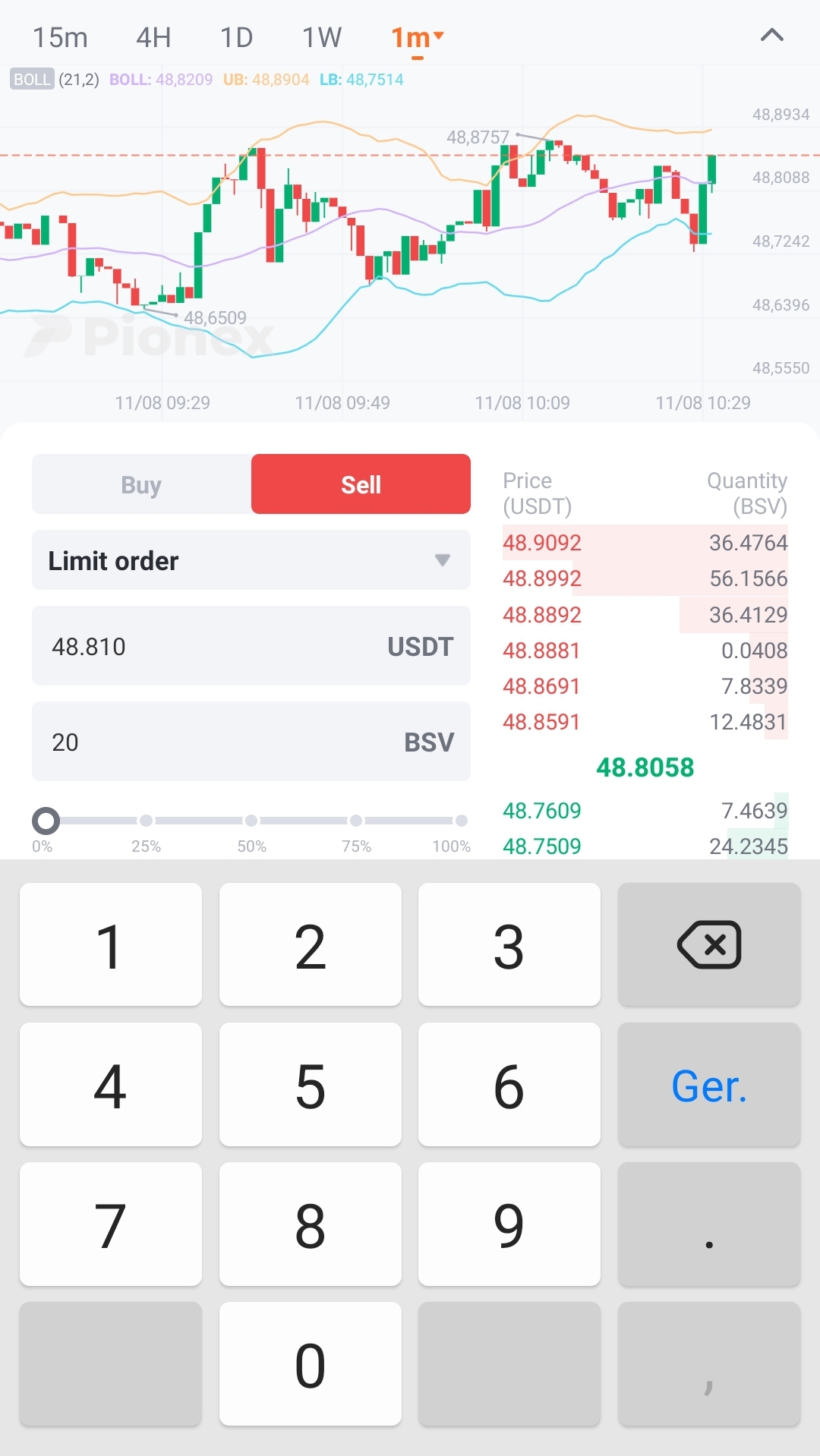Open the 1m interval dropdown
This screenshot has height=1456, width=820.
tap(417, 37)
